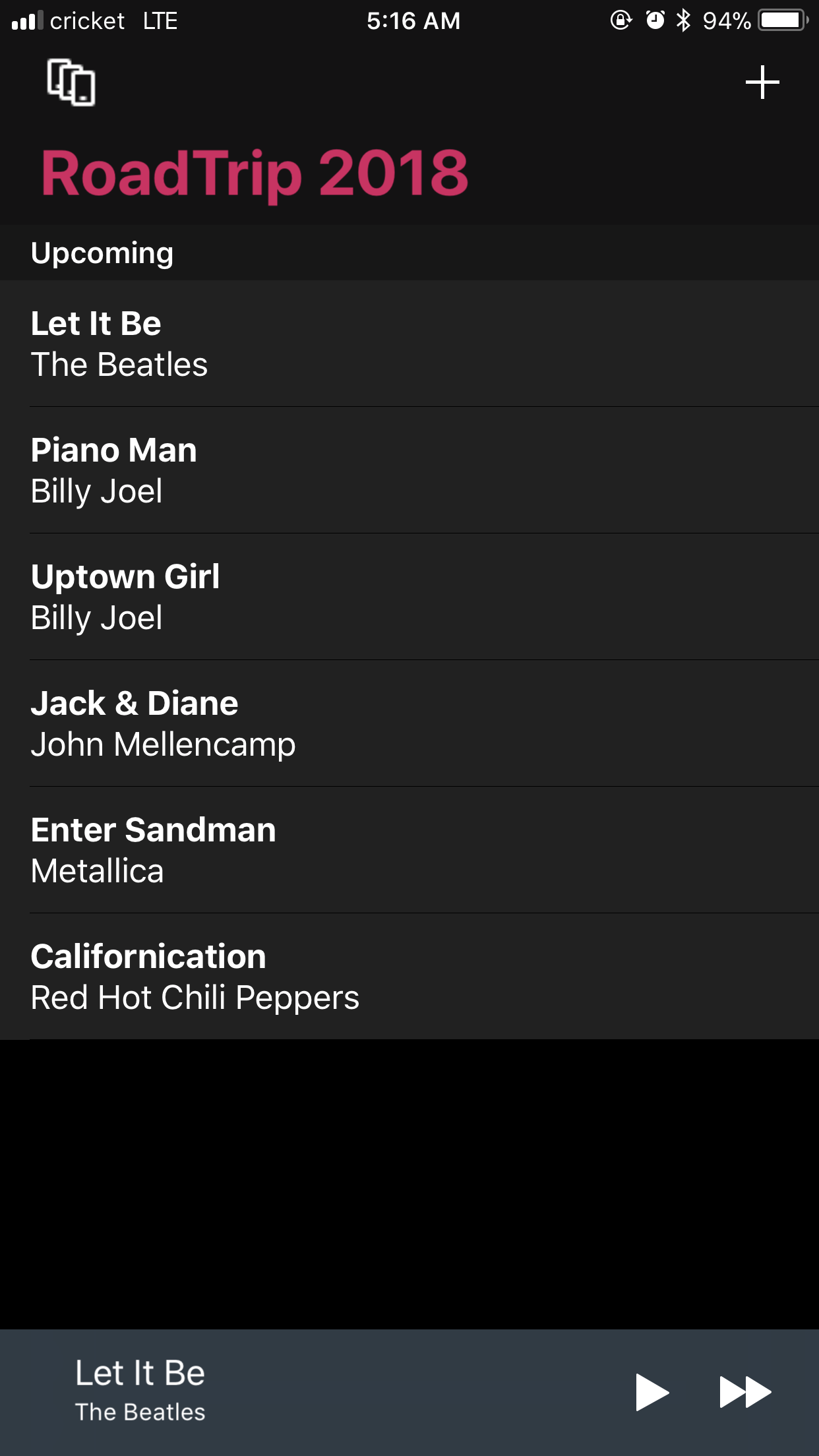Viewport: 819px width, 1456px height.
Task: Select Let It Be in the Upcoming list
Action: [409, 344]
